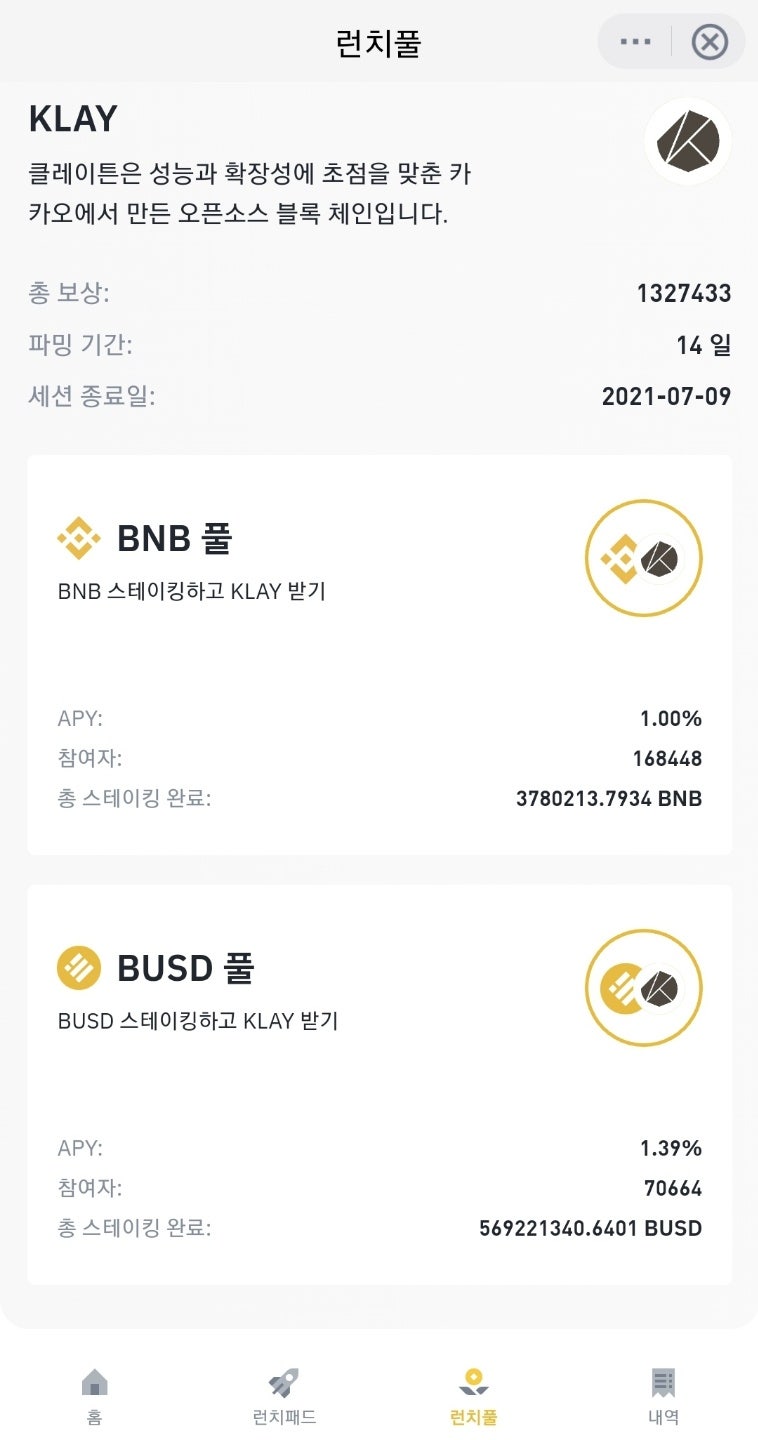This screenshot has height=1440, width=758.
Task: Close the 런치풀 mini program
Action: [709, 42]
